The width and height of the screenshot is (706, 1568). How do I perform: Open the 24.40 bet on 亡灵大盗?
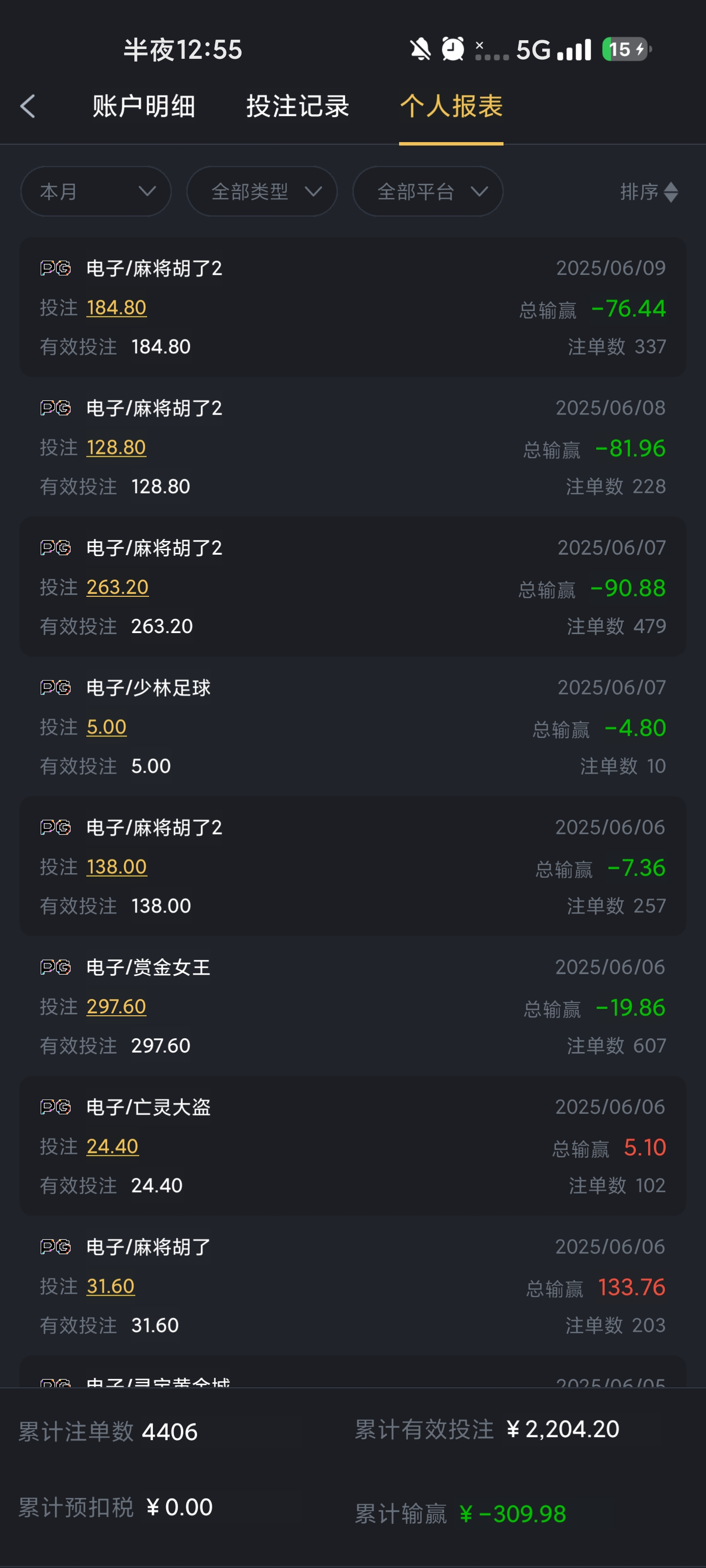tap(113, 1146)
